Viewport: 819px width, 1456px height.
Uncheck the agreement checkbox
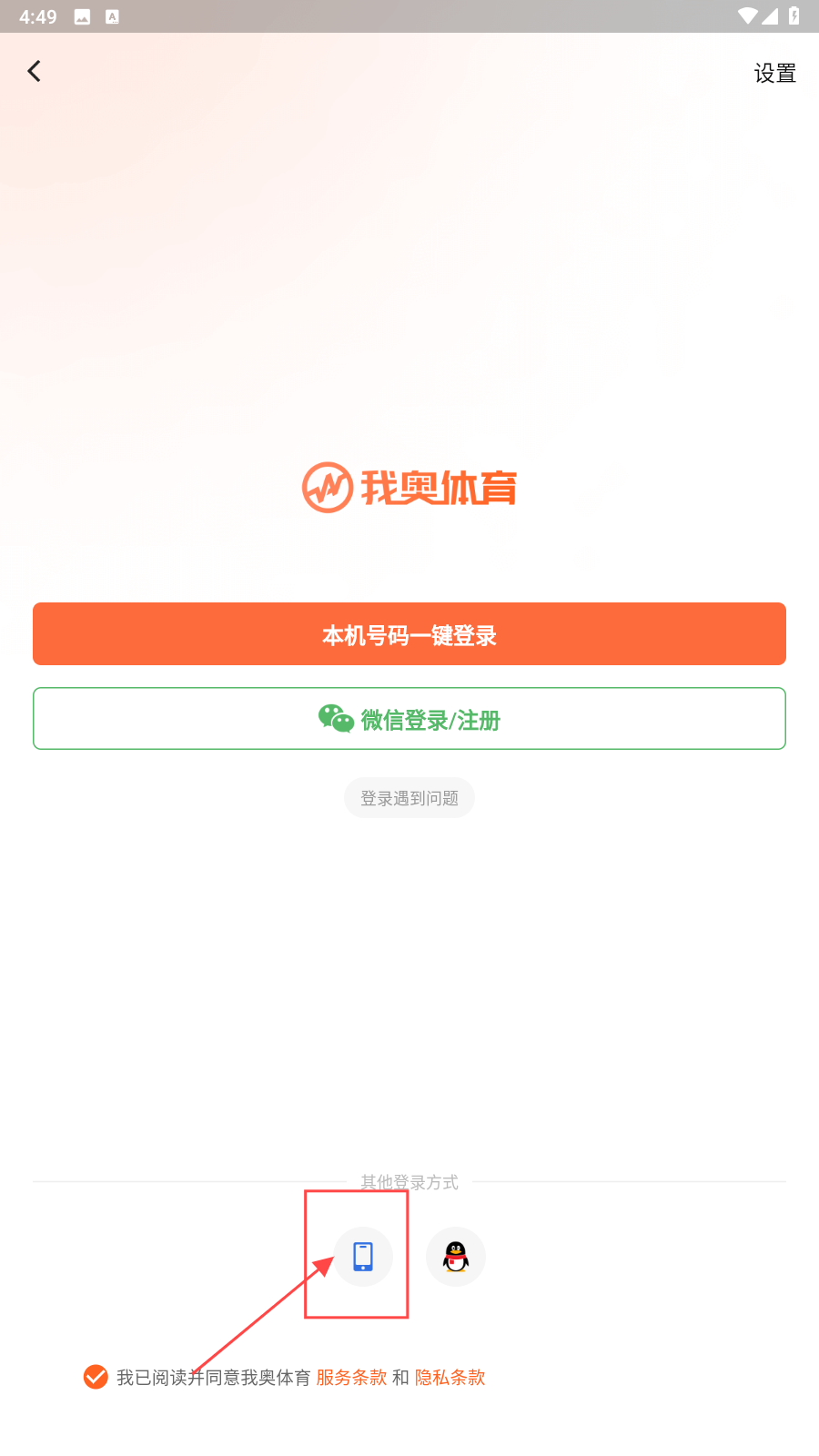pos(96,1377)
